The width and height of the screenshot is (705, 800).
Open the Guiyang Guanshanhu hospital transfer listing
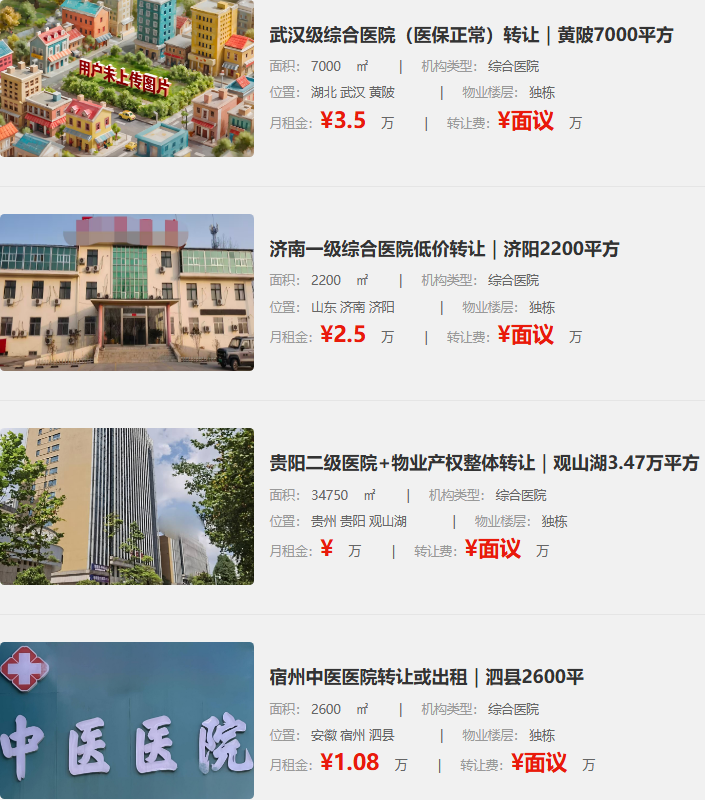tap(484, 463)
